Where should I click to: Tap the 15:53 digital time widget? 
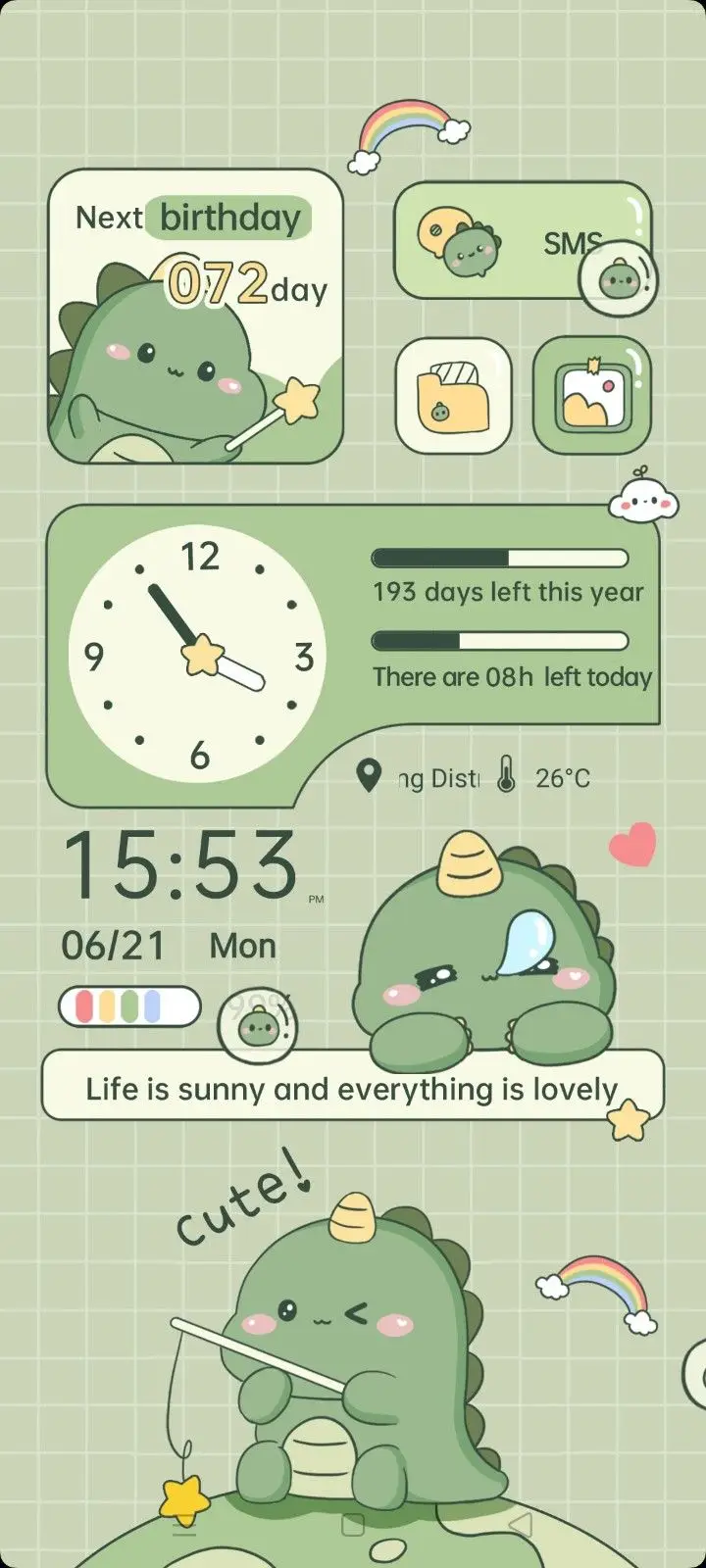tap(181, 866)
